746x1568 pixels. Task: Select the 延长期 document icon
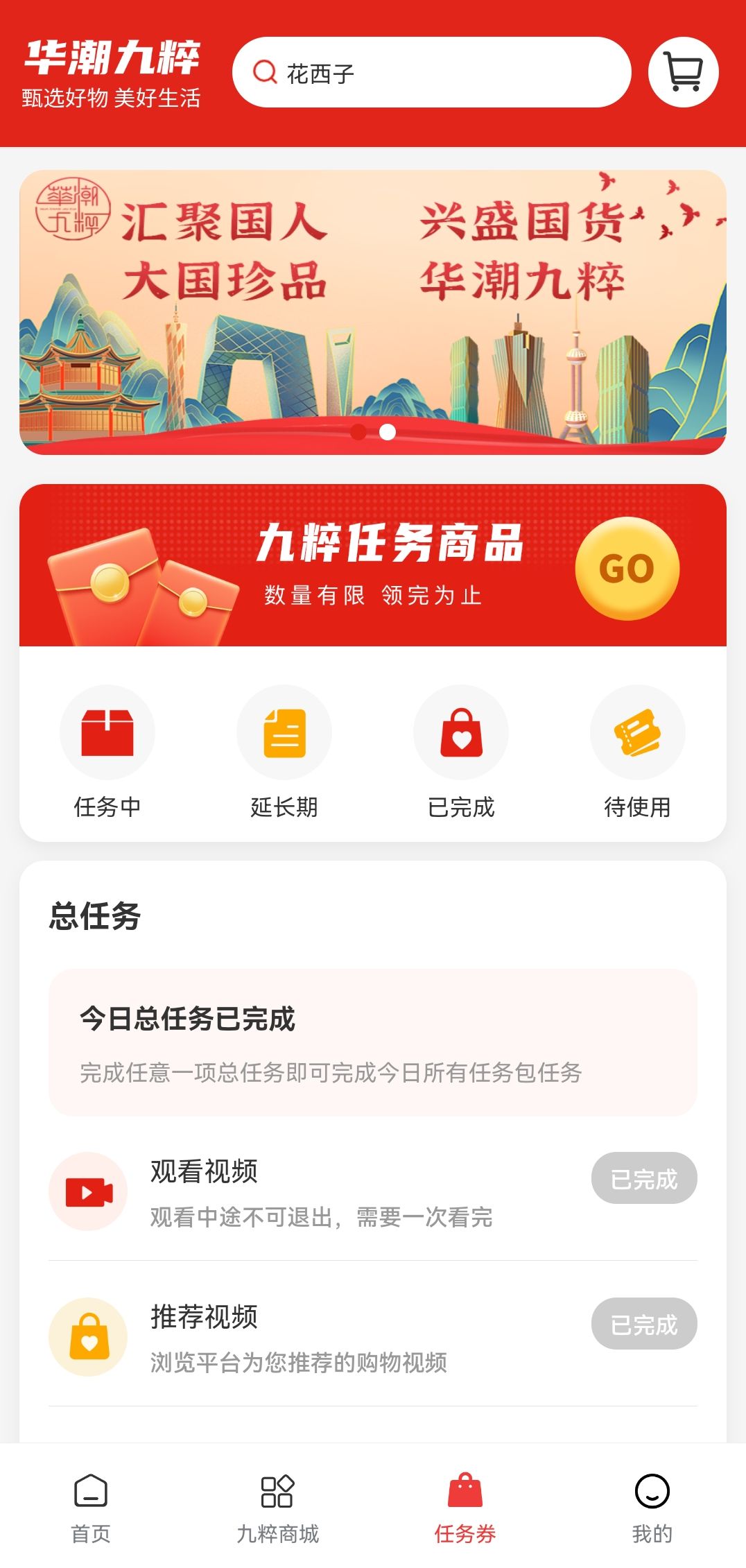click(x=284, y=732)
